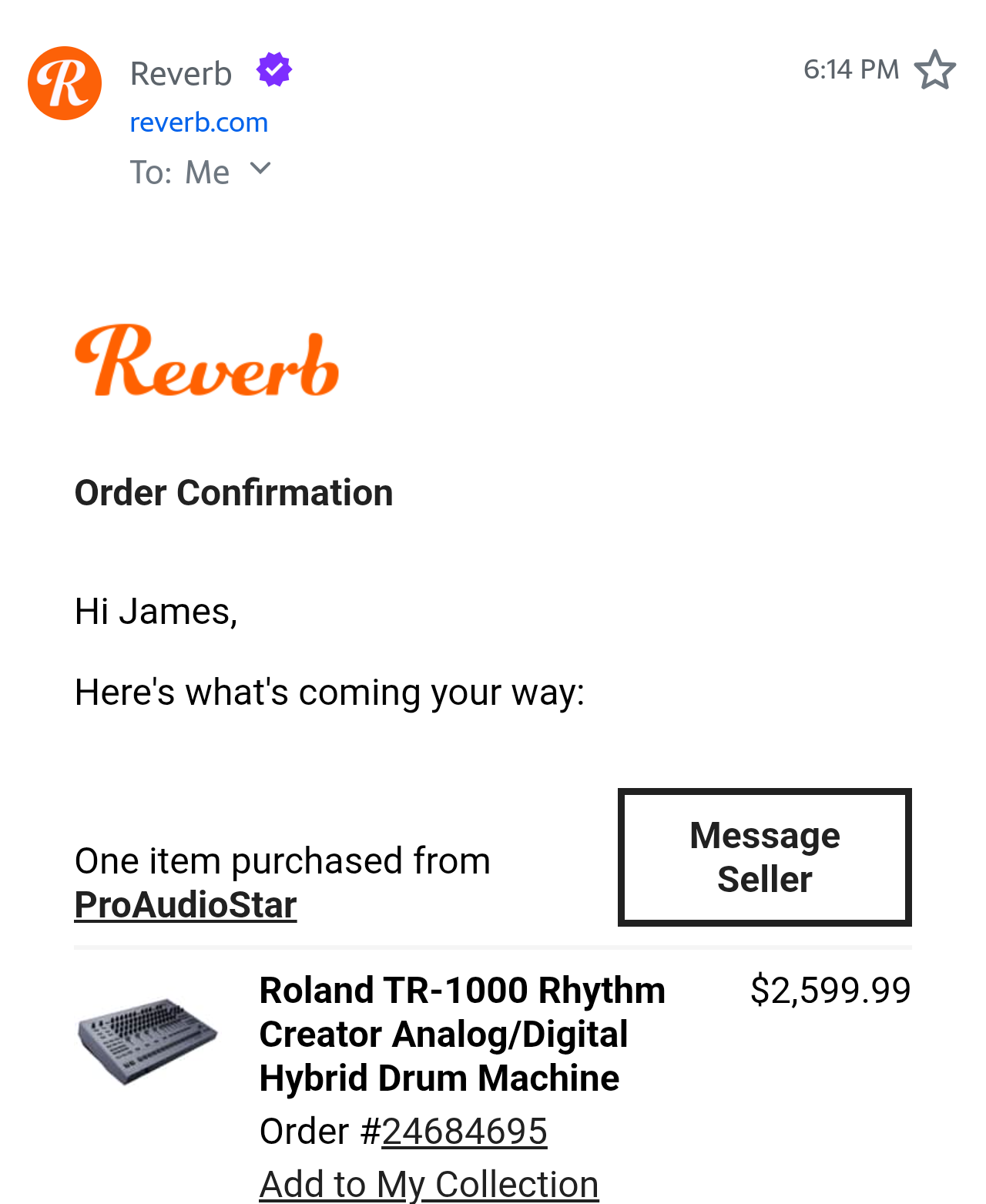Star this Reverb email
Viewport: 986px width, 1204px height.
(x=934, y=70)
